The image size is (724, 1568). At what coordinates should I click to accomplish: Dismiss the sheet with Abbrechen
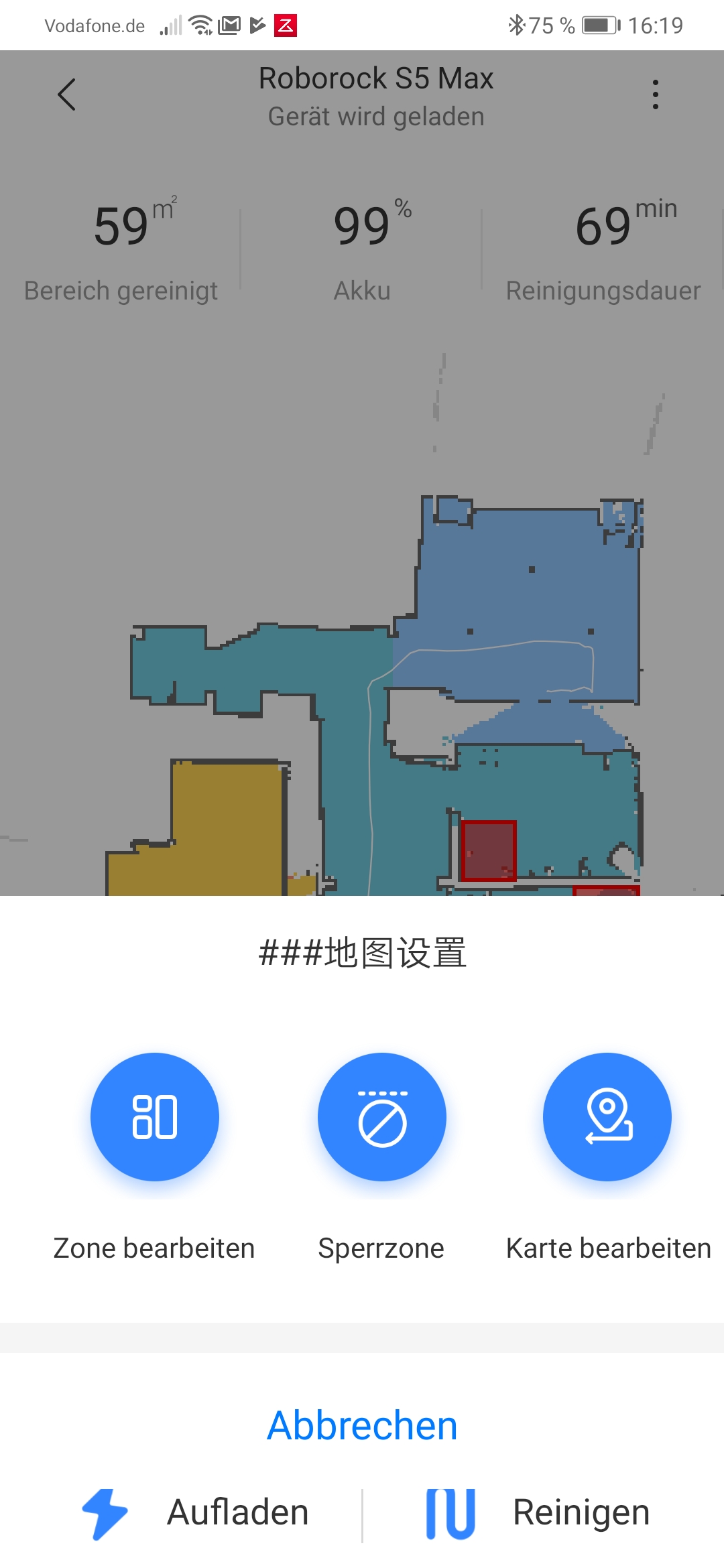pos(362,1425)
